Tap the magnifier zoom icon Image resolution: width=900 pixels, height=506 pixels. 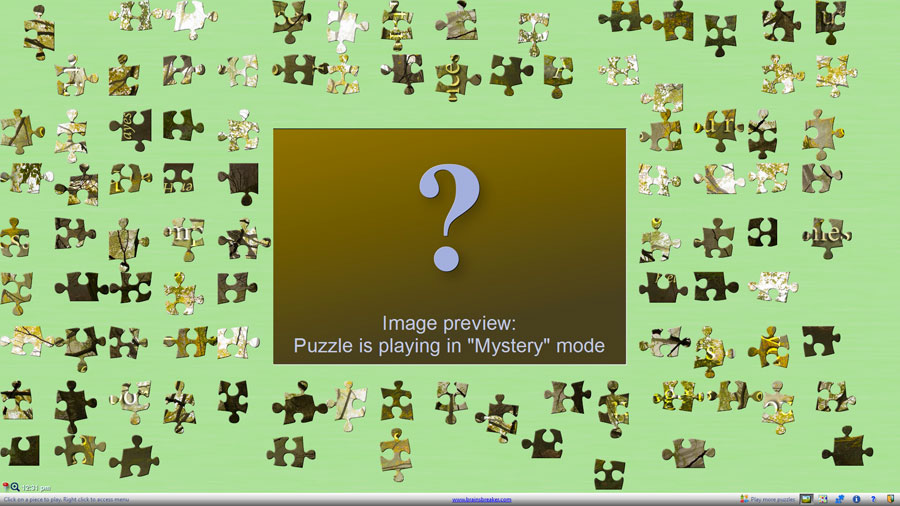tap(15, 487)
